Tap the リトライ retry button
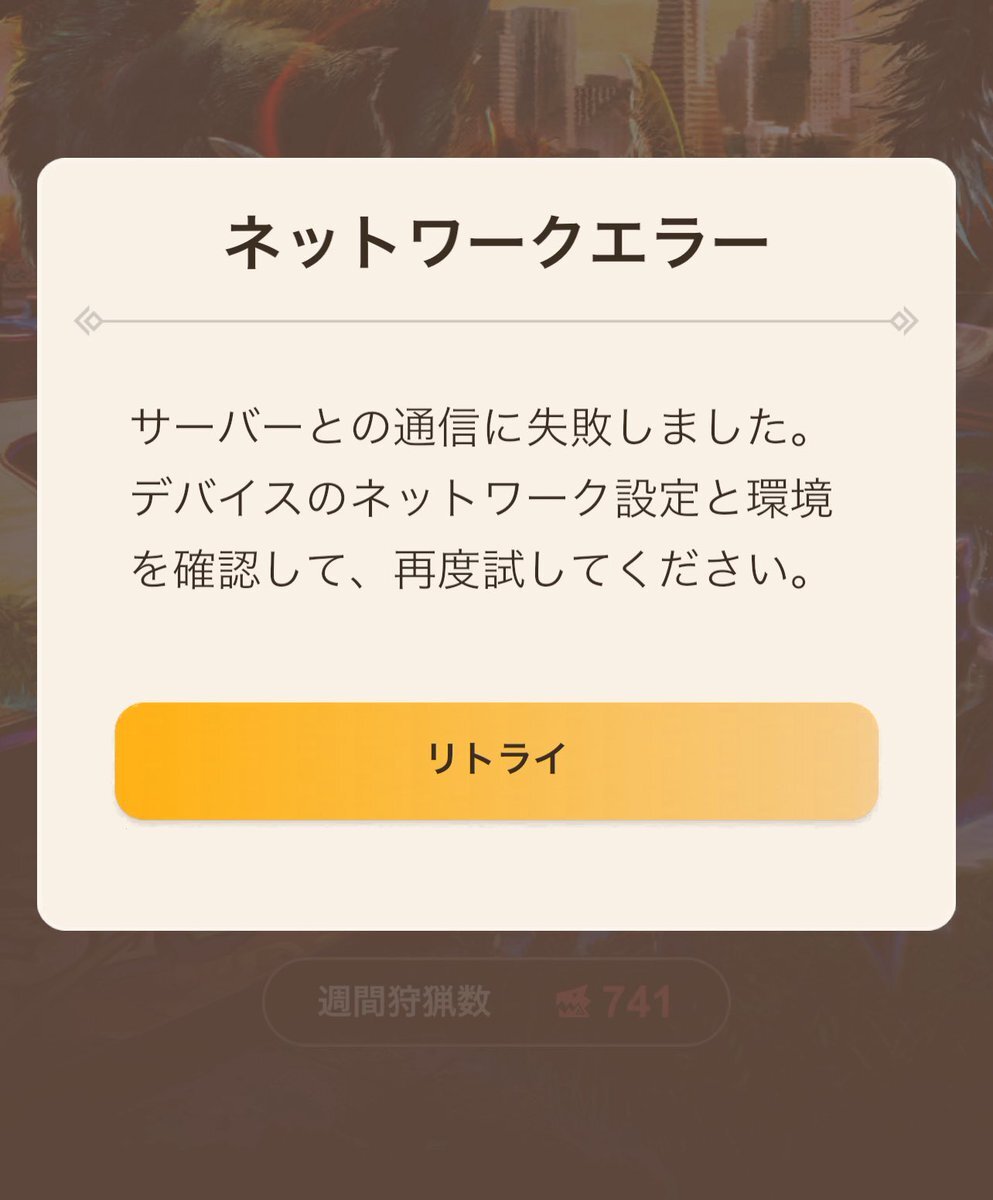The width and height of the screenshot is (993, 1200). point(496,760)
